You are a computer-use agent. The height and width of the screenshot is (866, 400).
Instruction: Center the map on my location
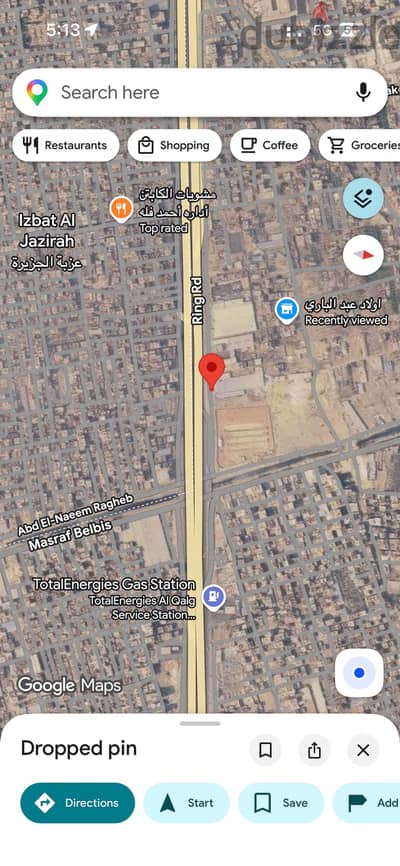pyautogui.click(x=359, y=673)
